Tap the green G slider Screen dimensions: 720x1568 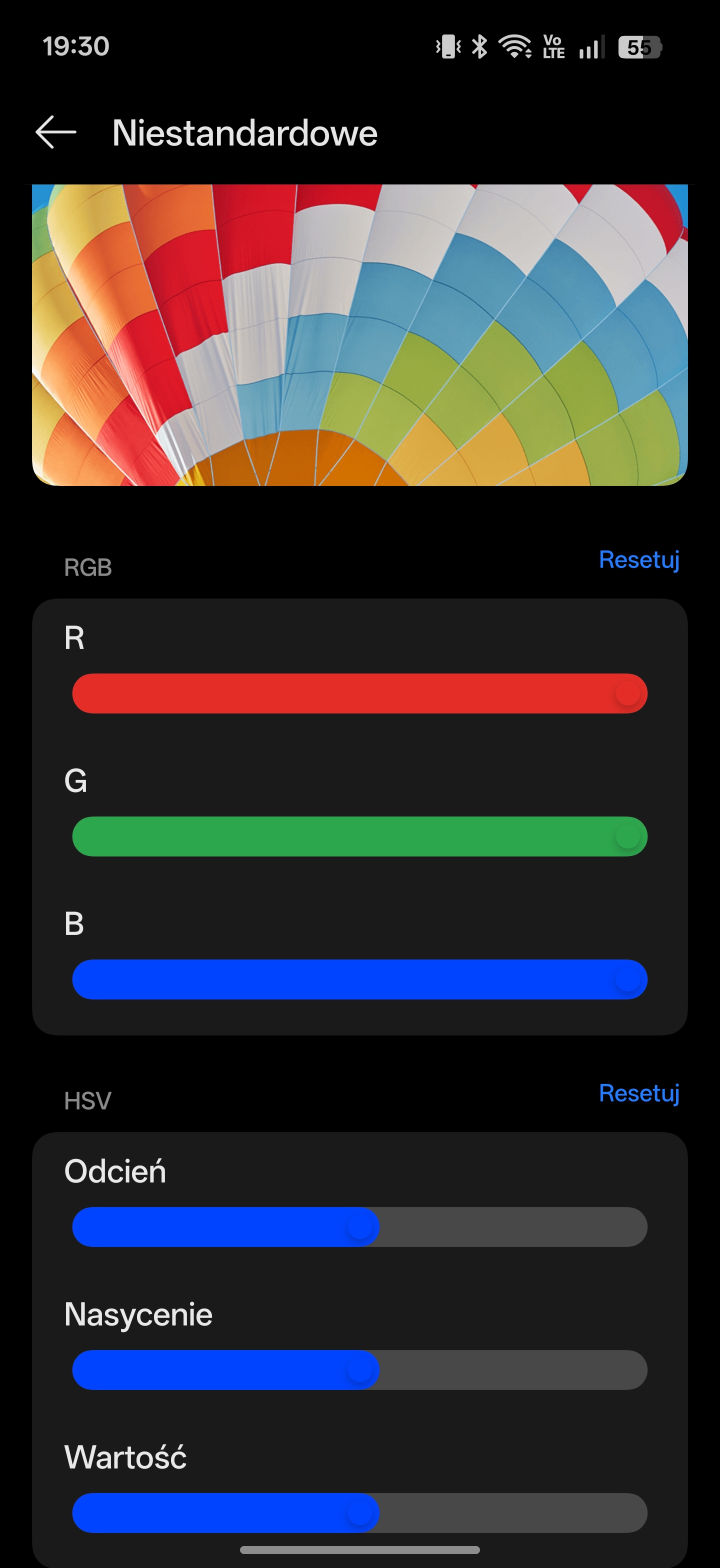(x=359, y=836)
